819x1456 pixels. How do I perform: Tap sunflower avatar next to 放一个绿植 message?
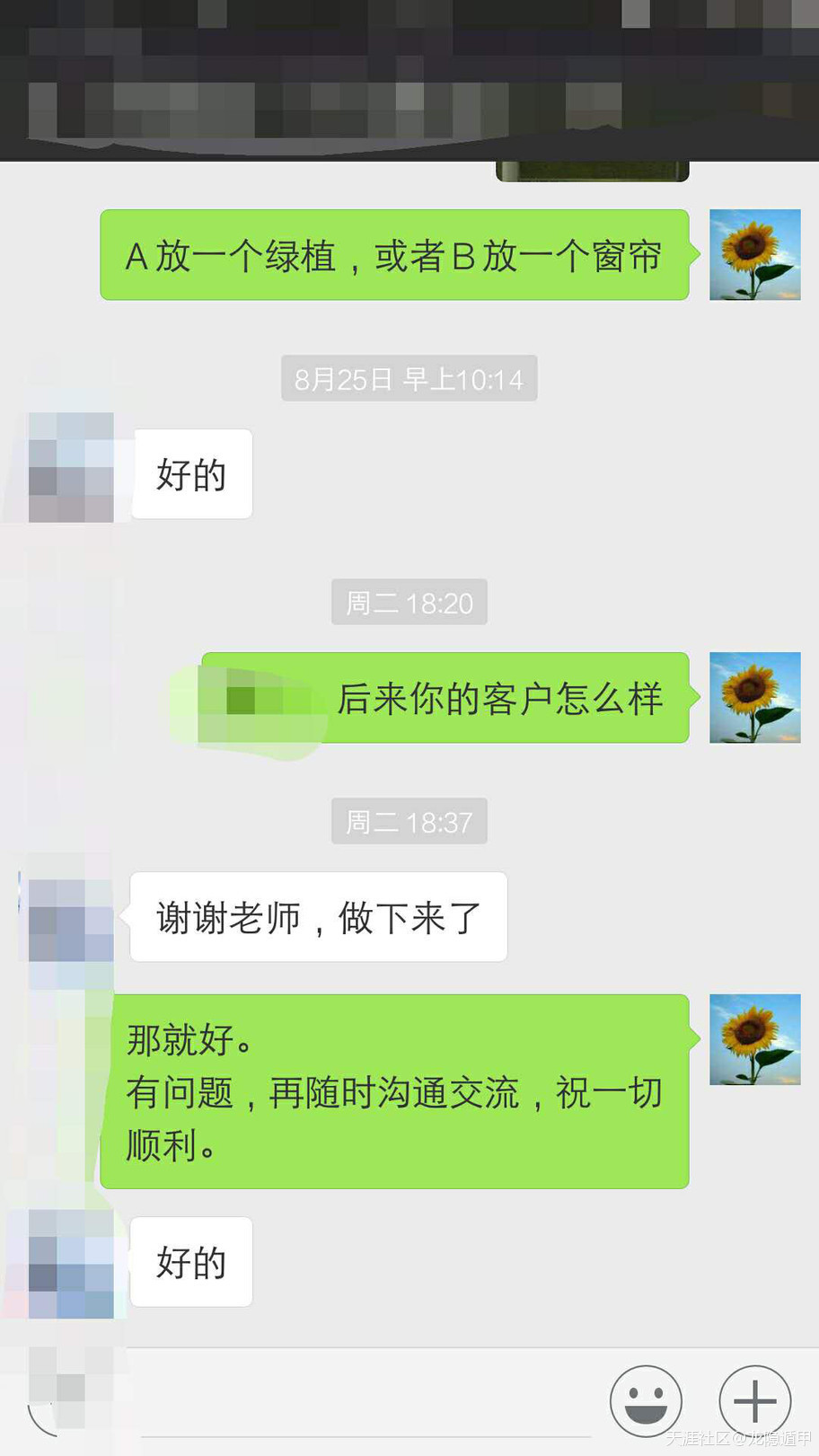tap(754, 255)
